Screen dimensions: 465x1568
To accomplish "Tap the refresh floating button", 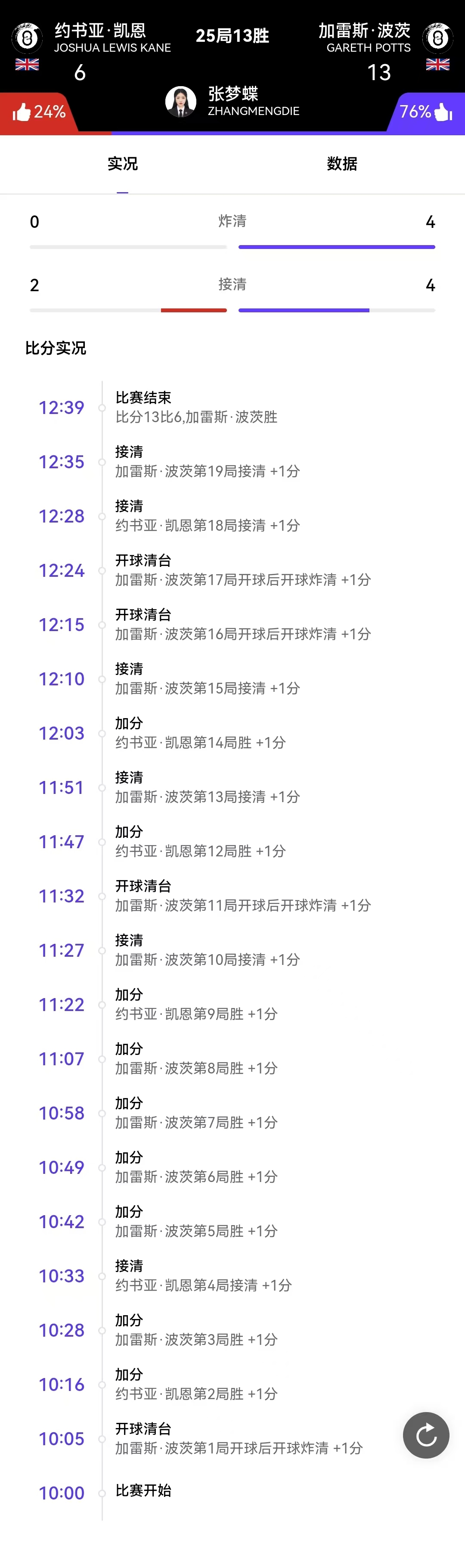I will pos(426,1435).
